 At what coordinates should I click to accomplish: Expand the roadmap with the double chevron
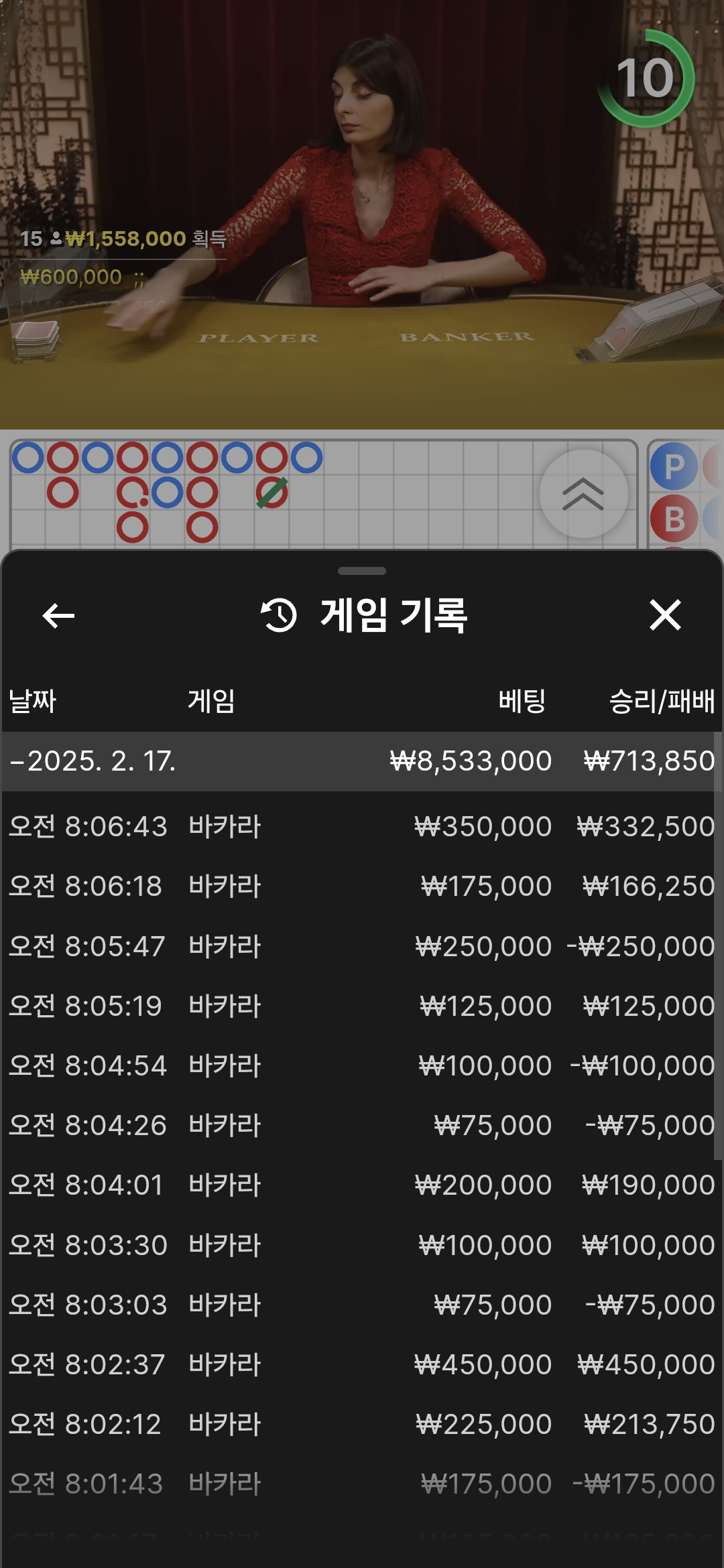click(583, 495)
